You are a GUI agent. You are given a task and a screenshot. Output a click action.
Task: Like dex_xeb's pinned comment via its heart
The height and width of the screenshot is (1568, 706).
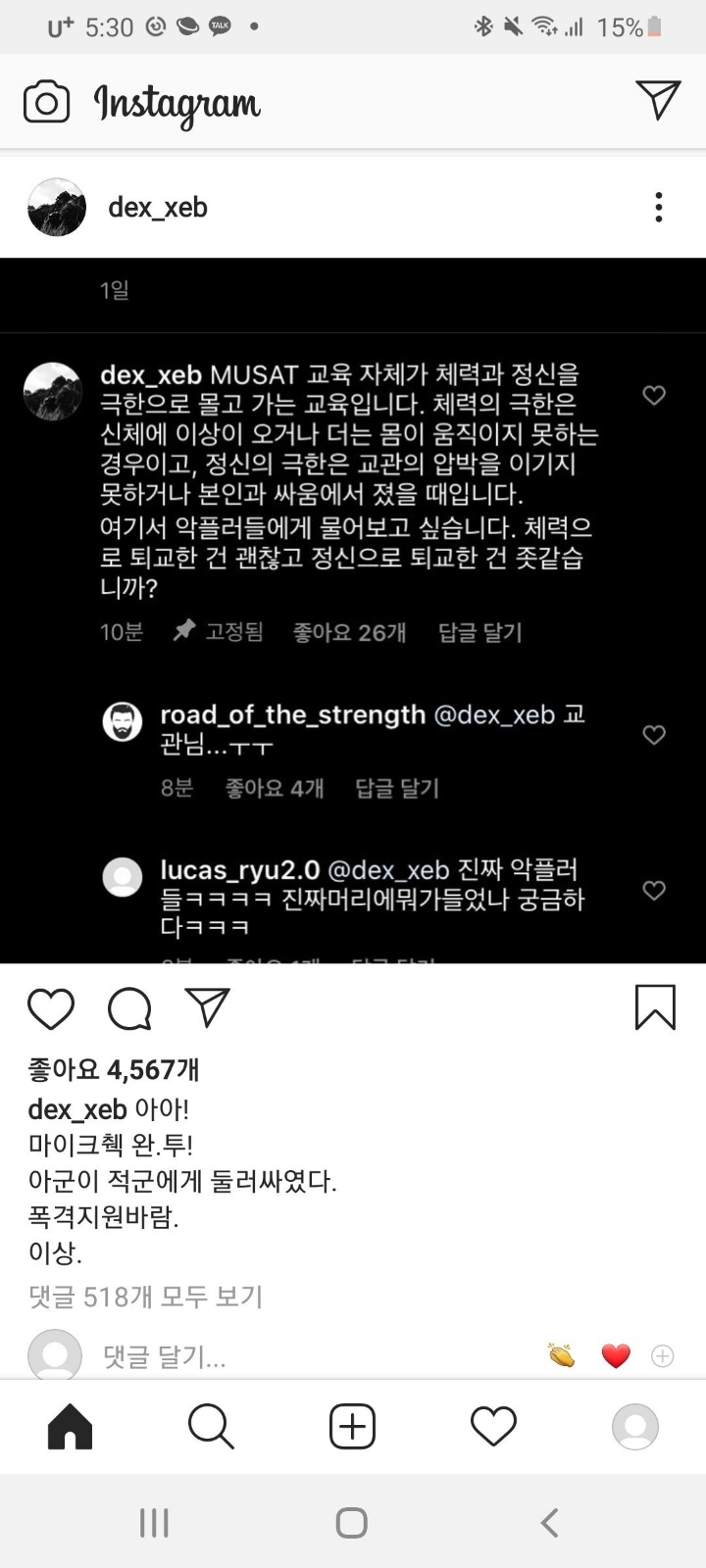(654, 396)
